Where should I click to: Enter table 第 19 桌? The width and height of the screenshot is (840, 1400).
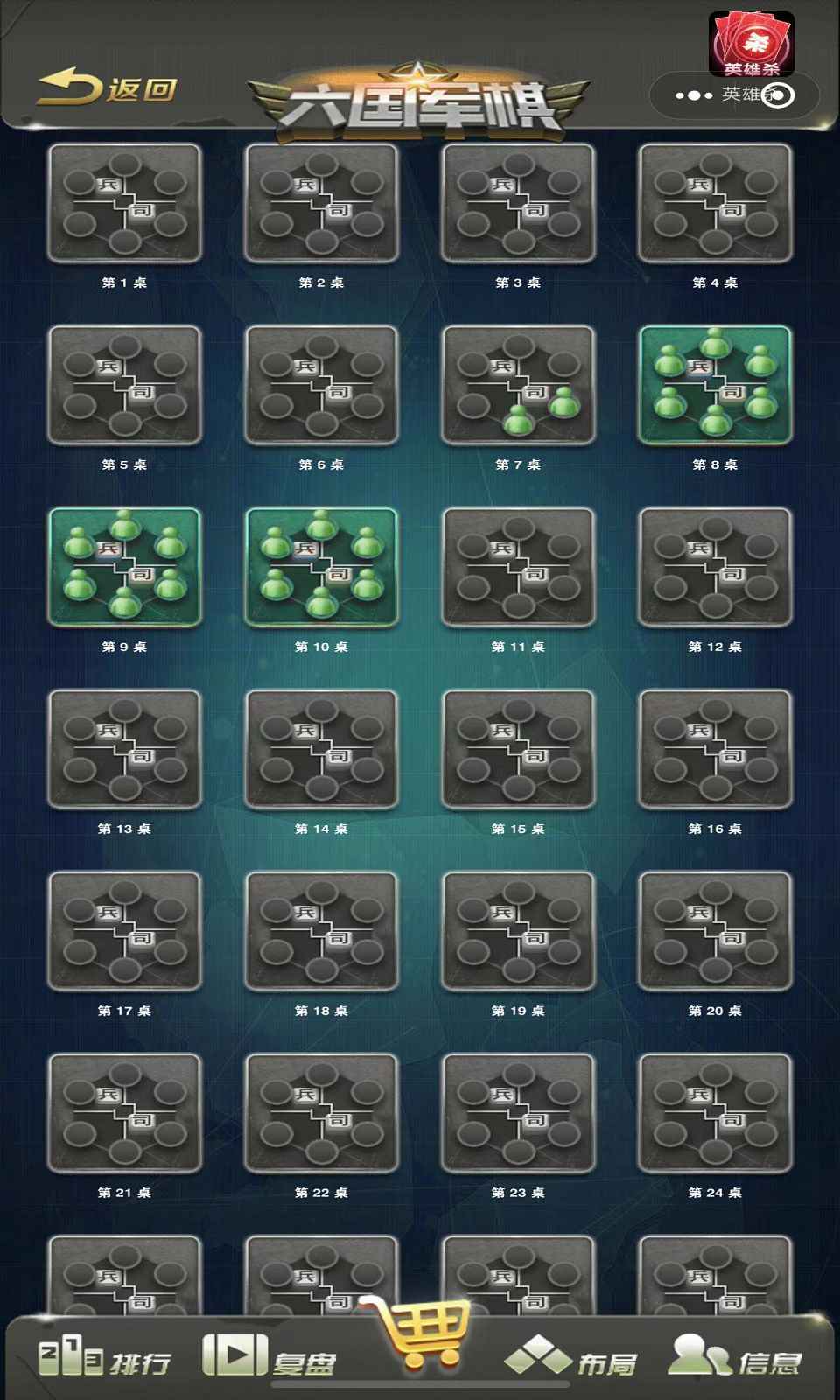518,933
